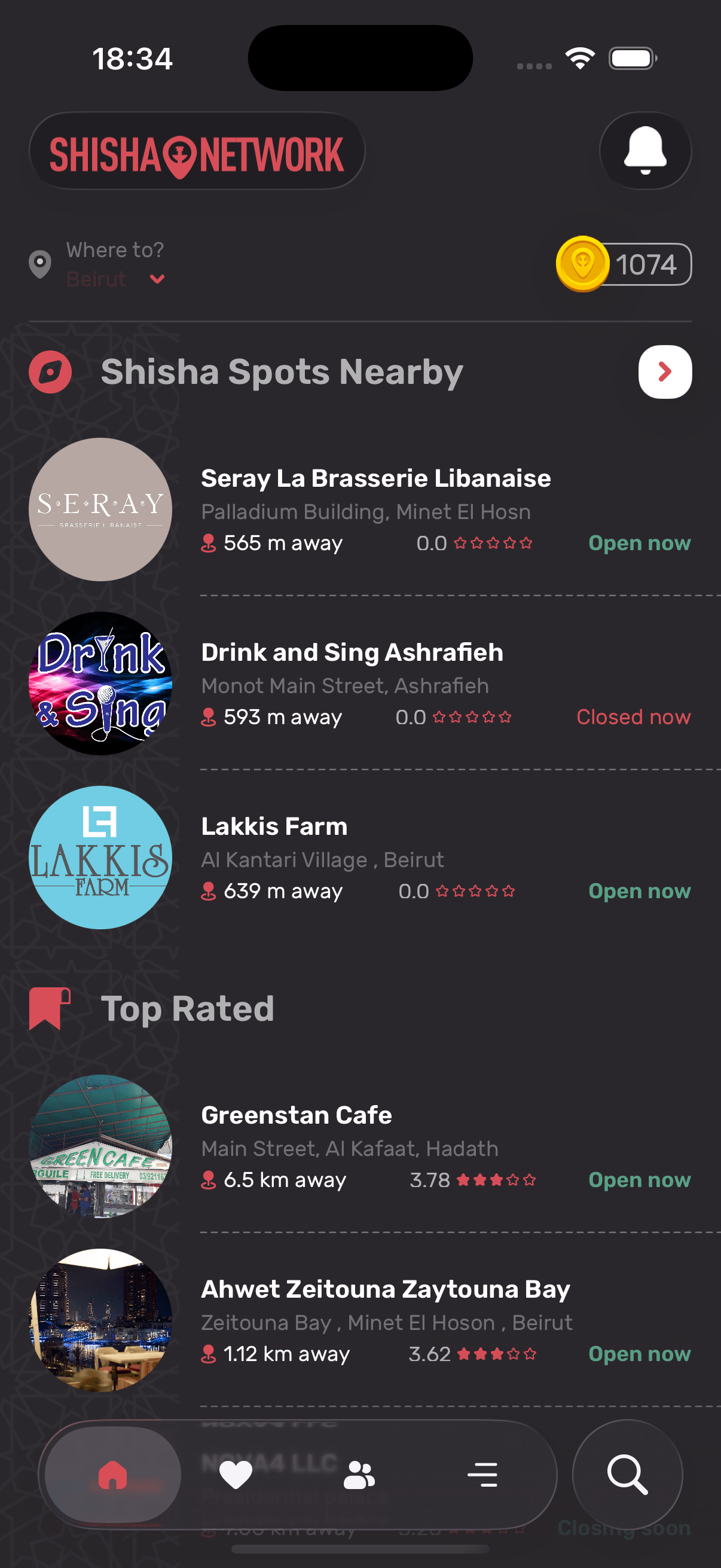Image resolution: width=721 pixels, height=1568 pixels.
Task: Tap the search magnifier button
Action: click(627, 1475)
